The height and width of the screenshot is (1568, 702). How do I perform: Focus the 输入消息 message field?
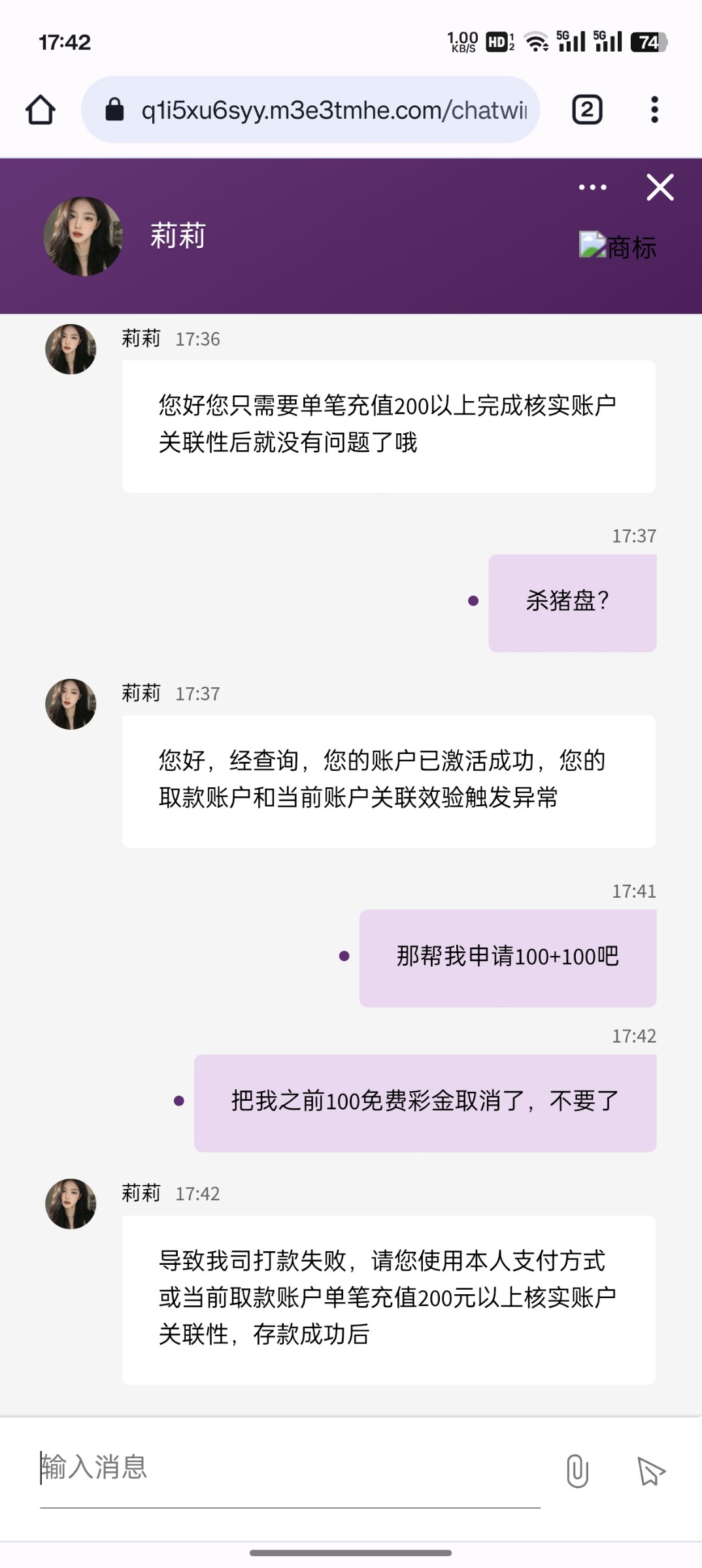(288, 1467)
